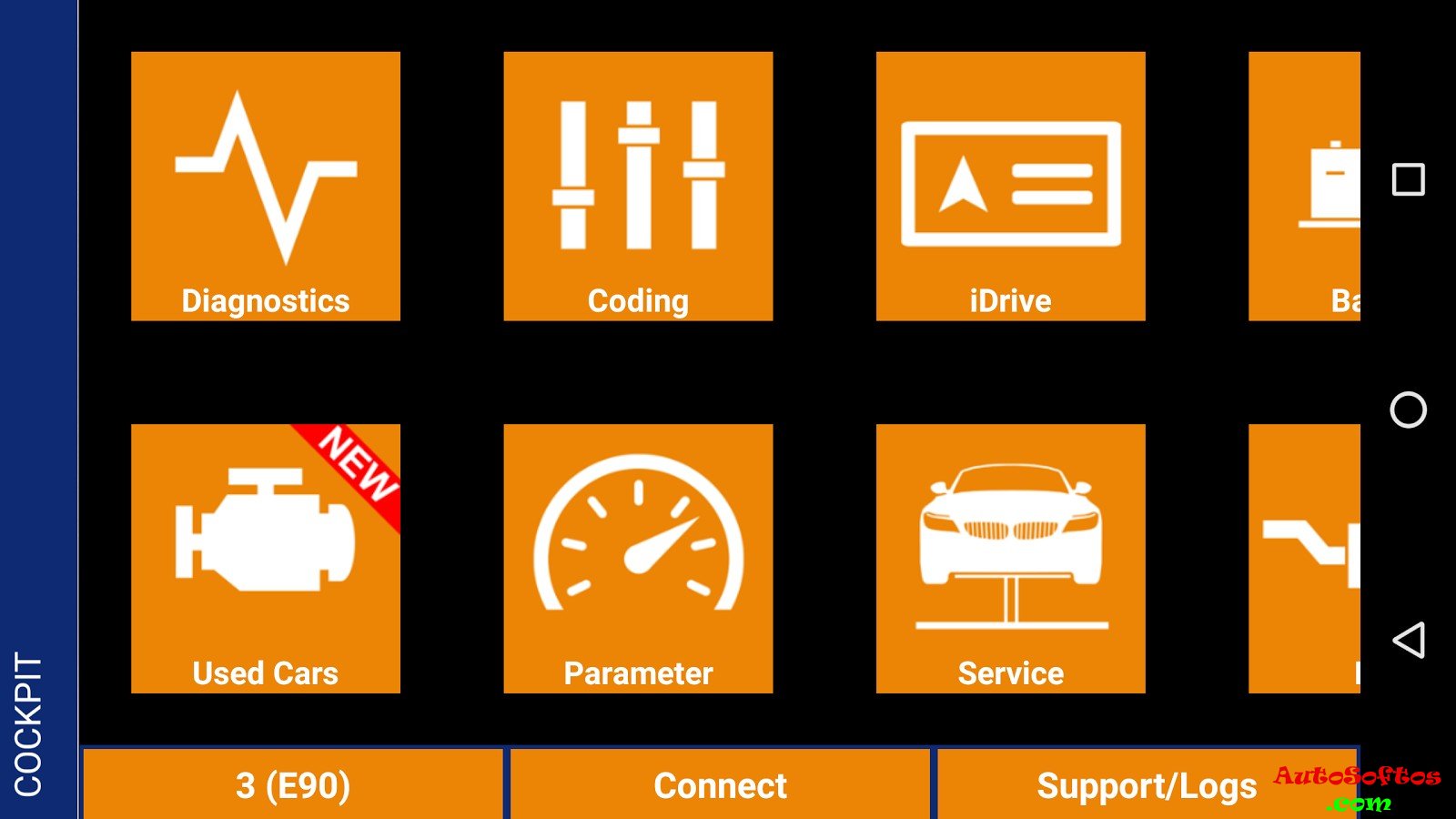
Task: Select the 3 (E90) vehicle button
Action: [293, 784]
